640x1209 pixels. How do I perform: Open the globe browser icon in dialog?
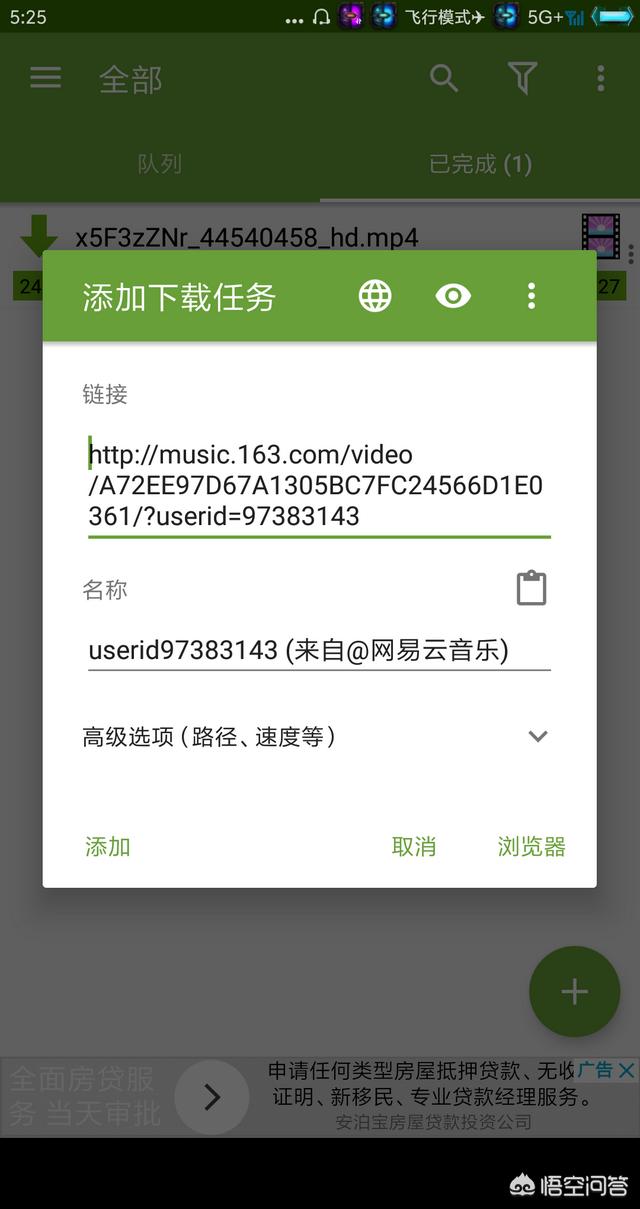[375, 296]
